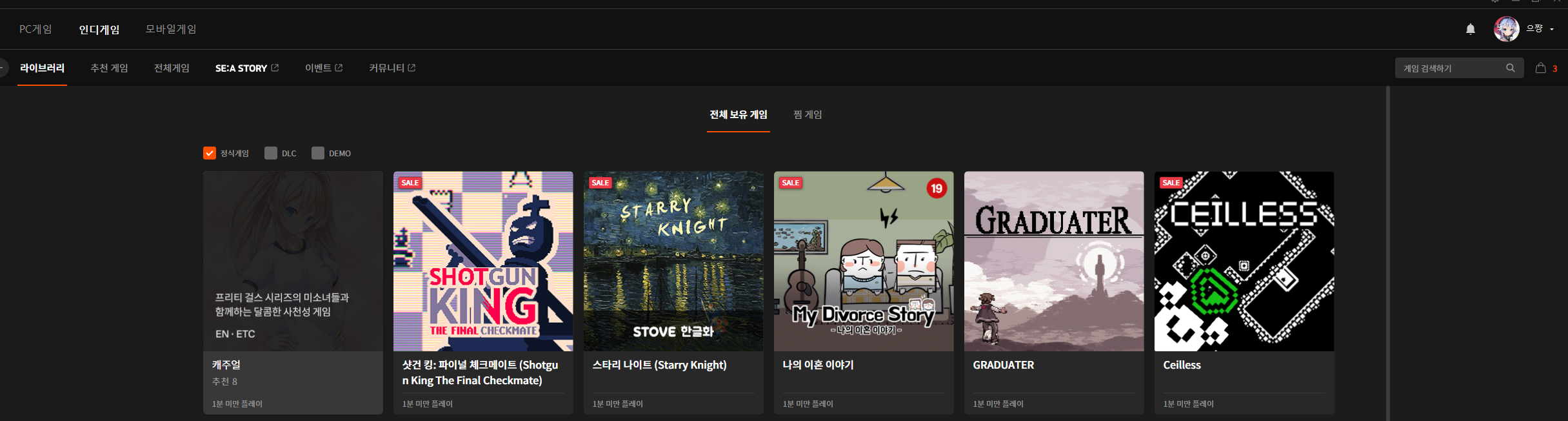Open the SE:A STORY link

[x=246, y=68]
